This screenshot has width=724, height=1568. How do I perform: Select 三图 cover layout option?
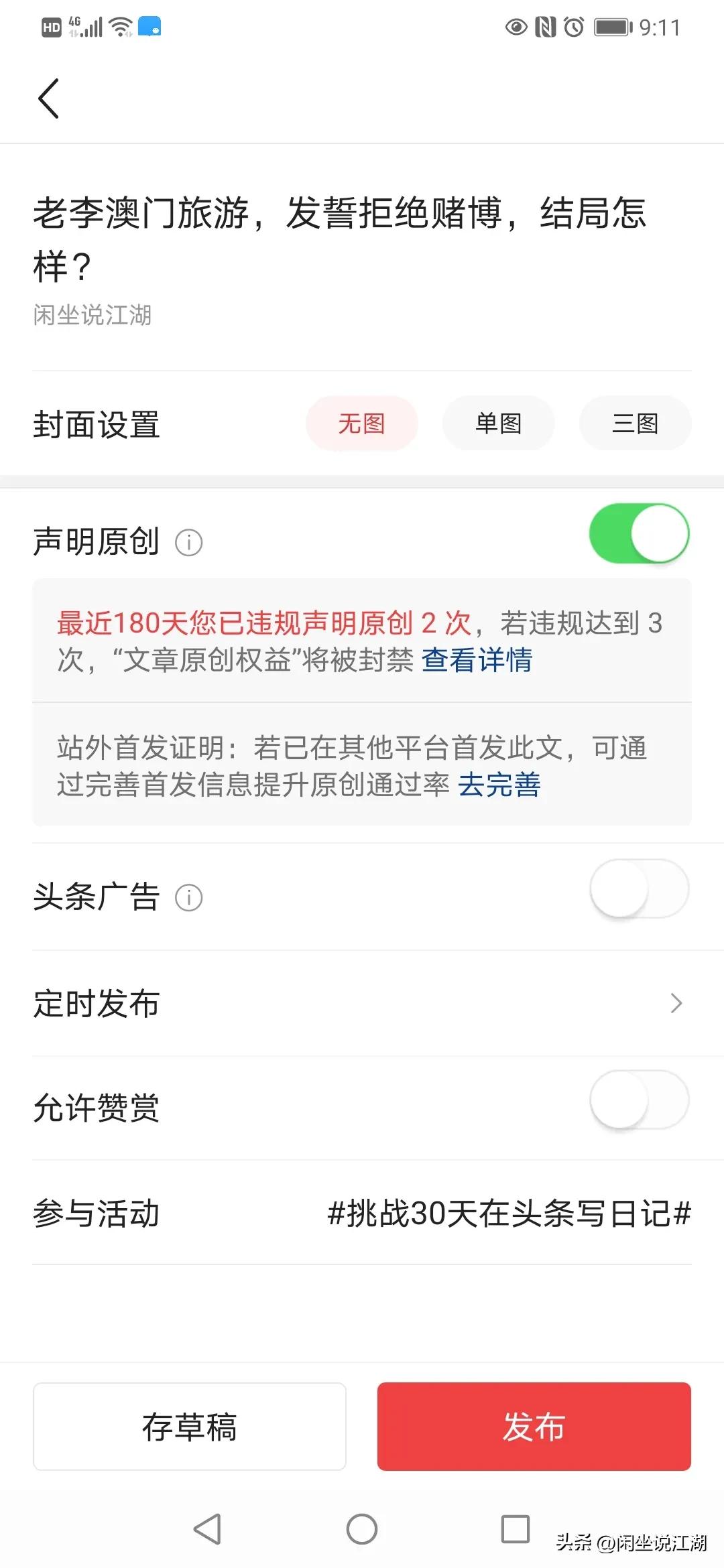point(635,423)
